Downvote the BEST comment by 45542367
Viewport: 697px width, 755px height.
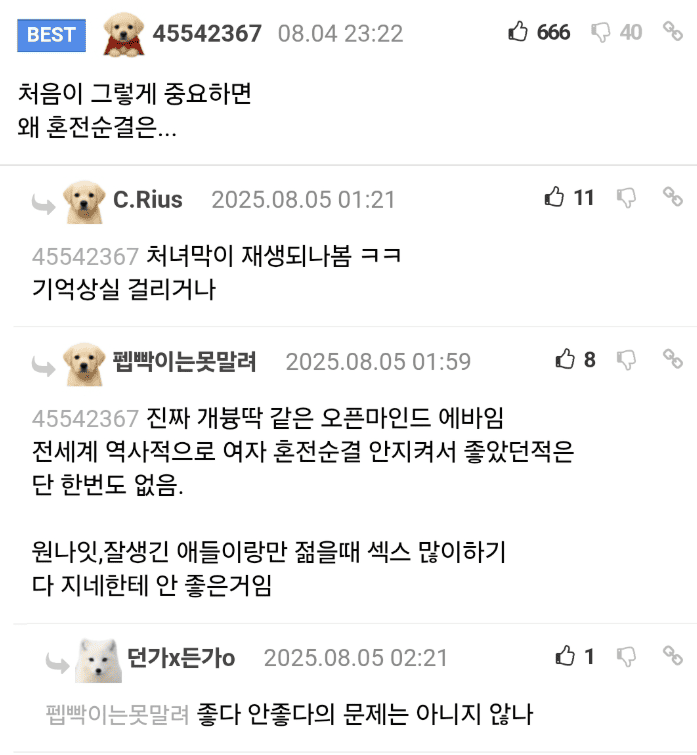tap(601, 33)
